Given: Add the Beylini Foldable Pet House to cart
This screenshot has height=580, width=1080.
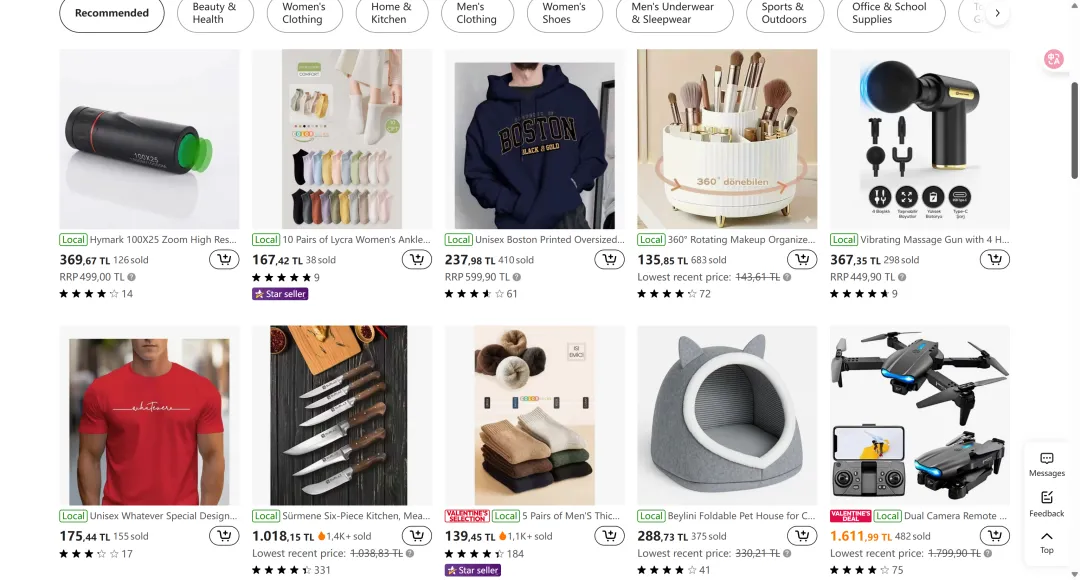Looking at the screenshot, I should point(802,536).
